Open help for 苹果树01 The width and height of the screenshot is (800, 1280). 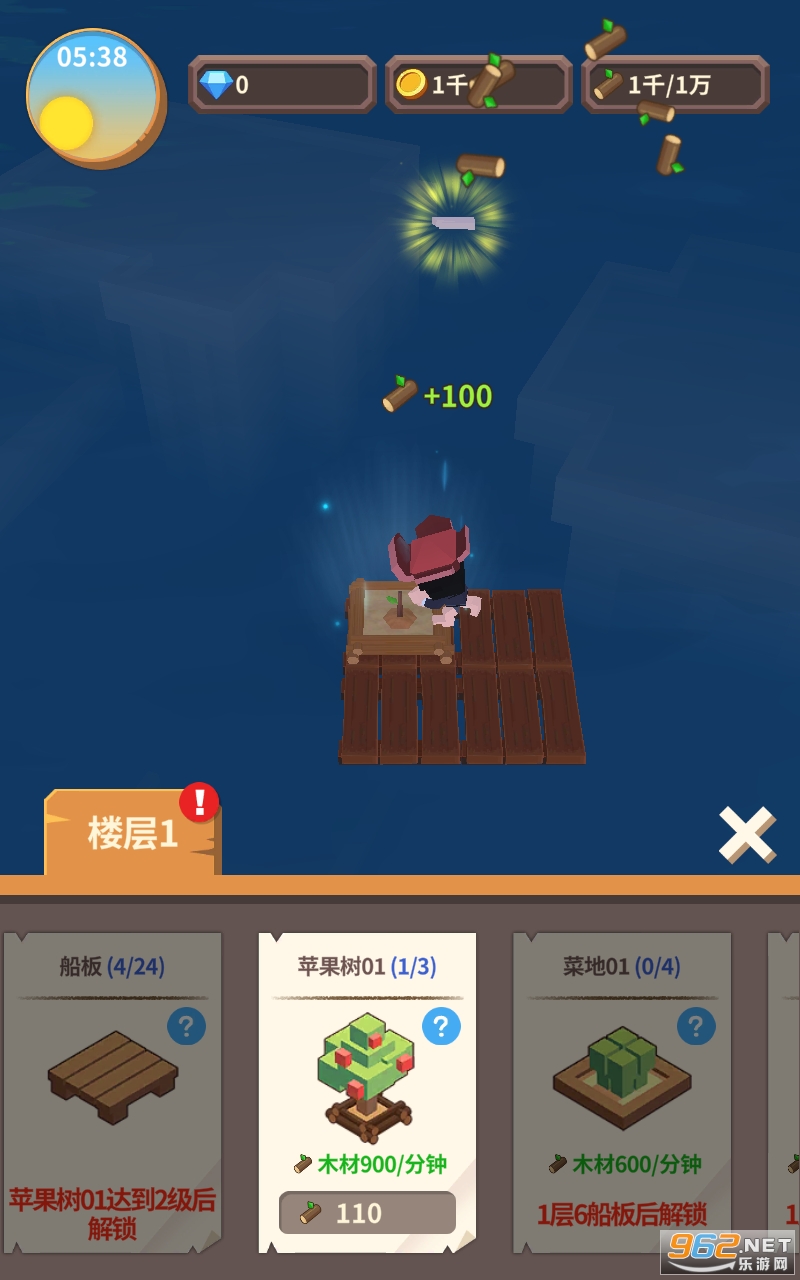[x=441, y=1026]
